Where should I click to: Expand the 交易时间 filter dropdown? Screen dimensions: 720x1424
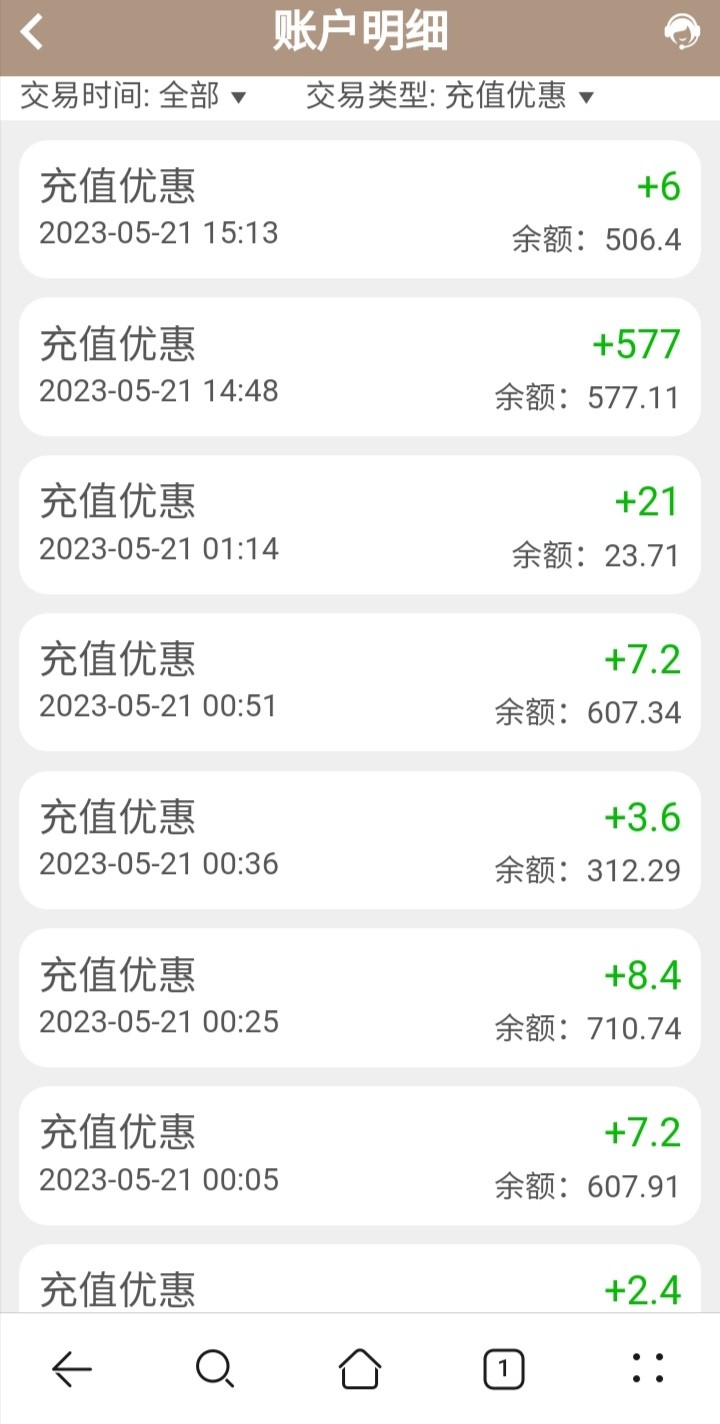[133, 97]
